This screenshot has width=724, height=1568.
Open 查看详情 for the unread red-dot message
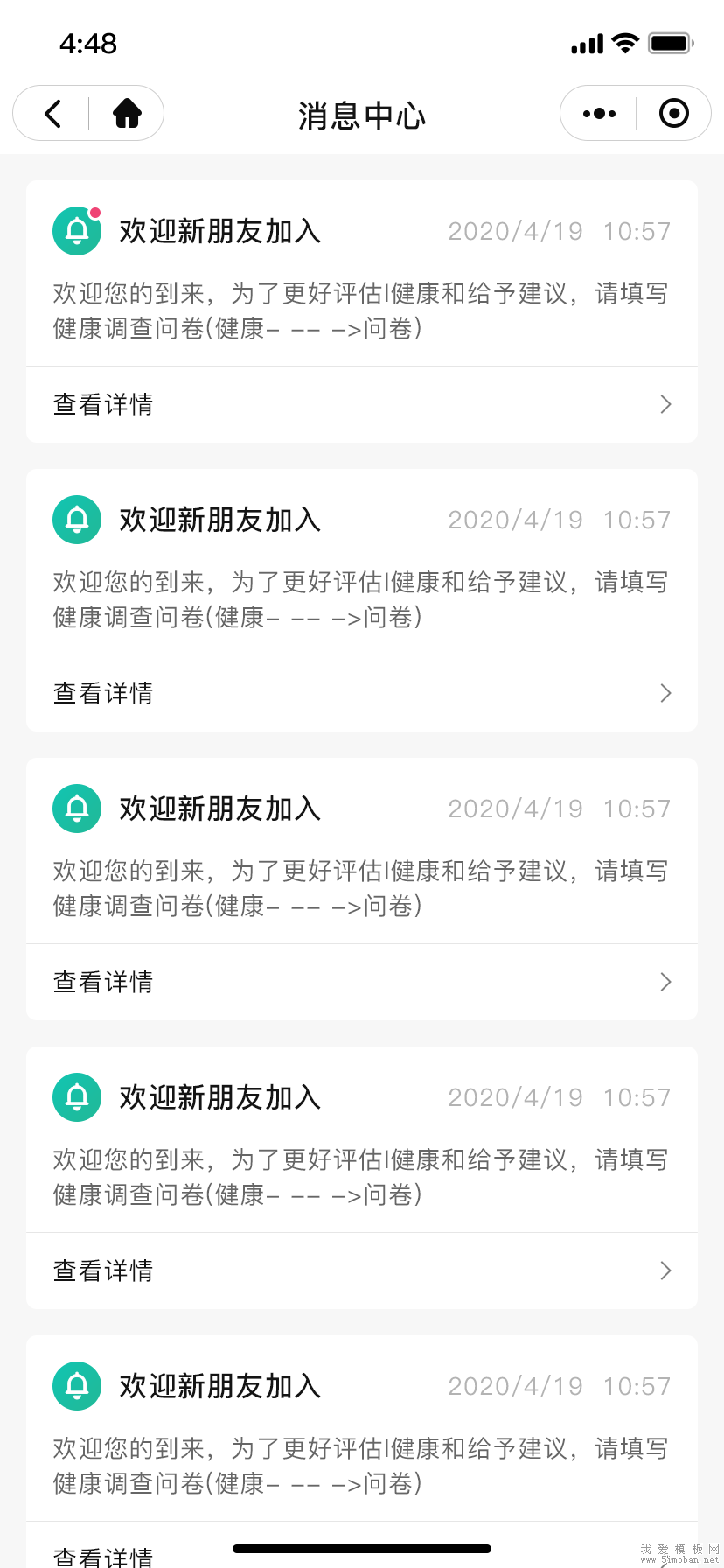pyautogui.click(x=362, y=404)
